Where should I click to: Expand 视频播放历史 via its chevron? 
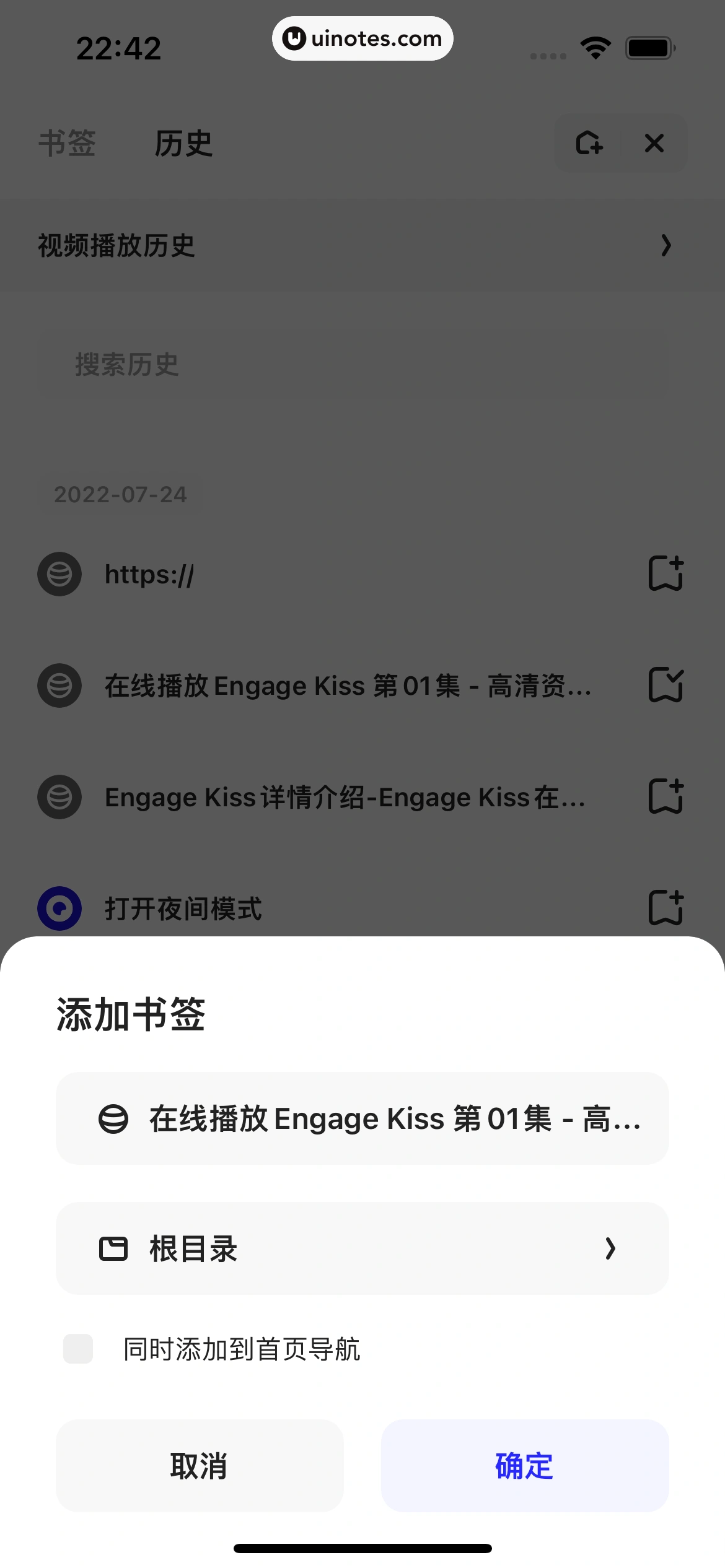[x=667, y=246]
